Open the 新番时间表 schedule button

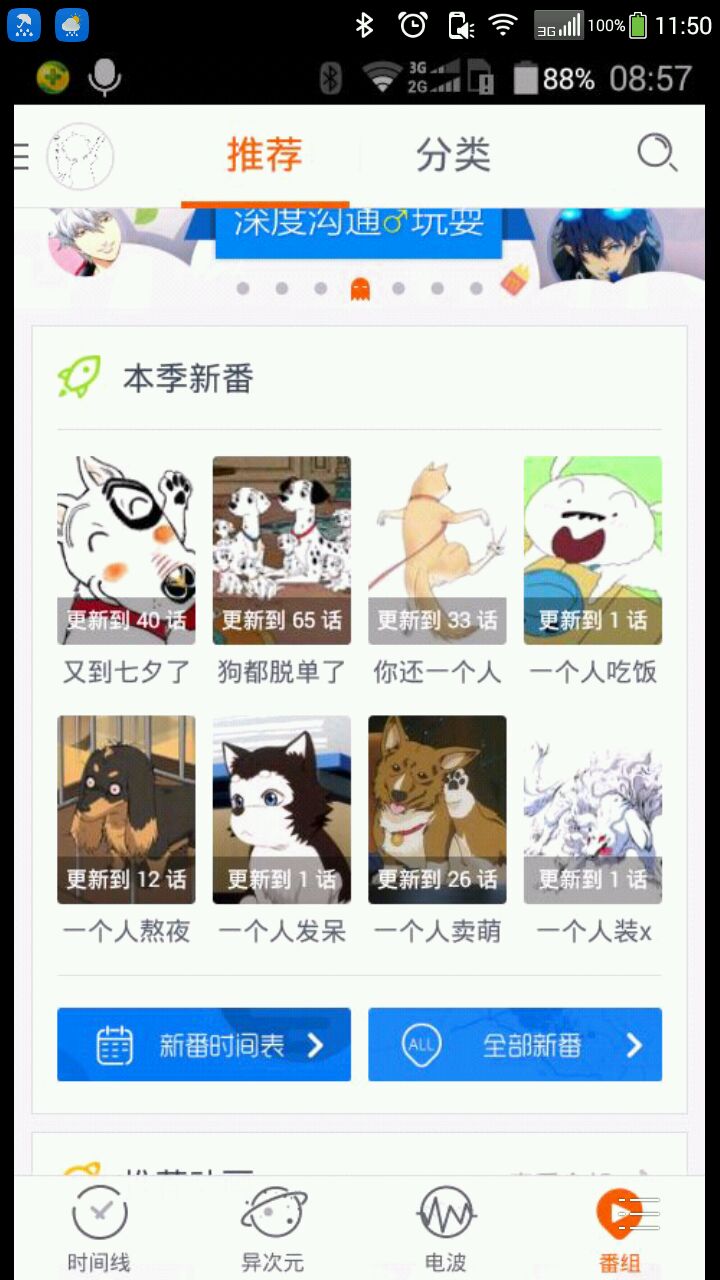click(x=204, y=1045)
